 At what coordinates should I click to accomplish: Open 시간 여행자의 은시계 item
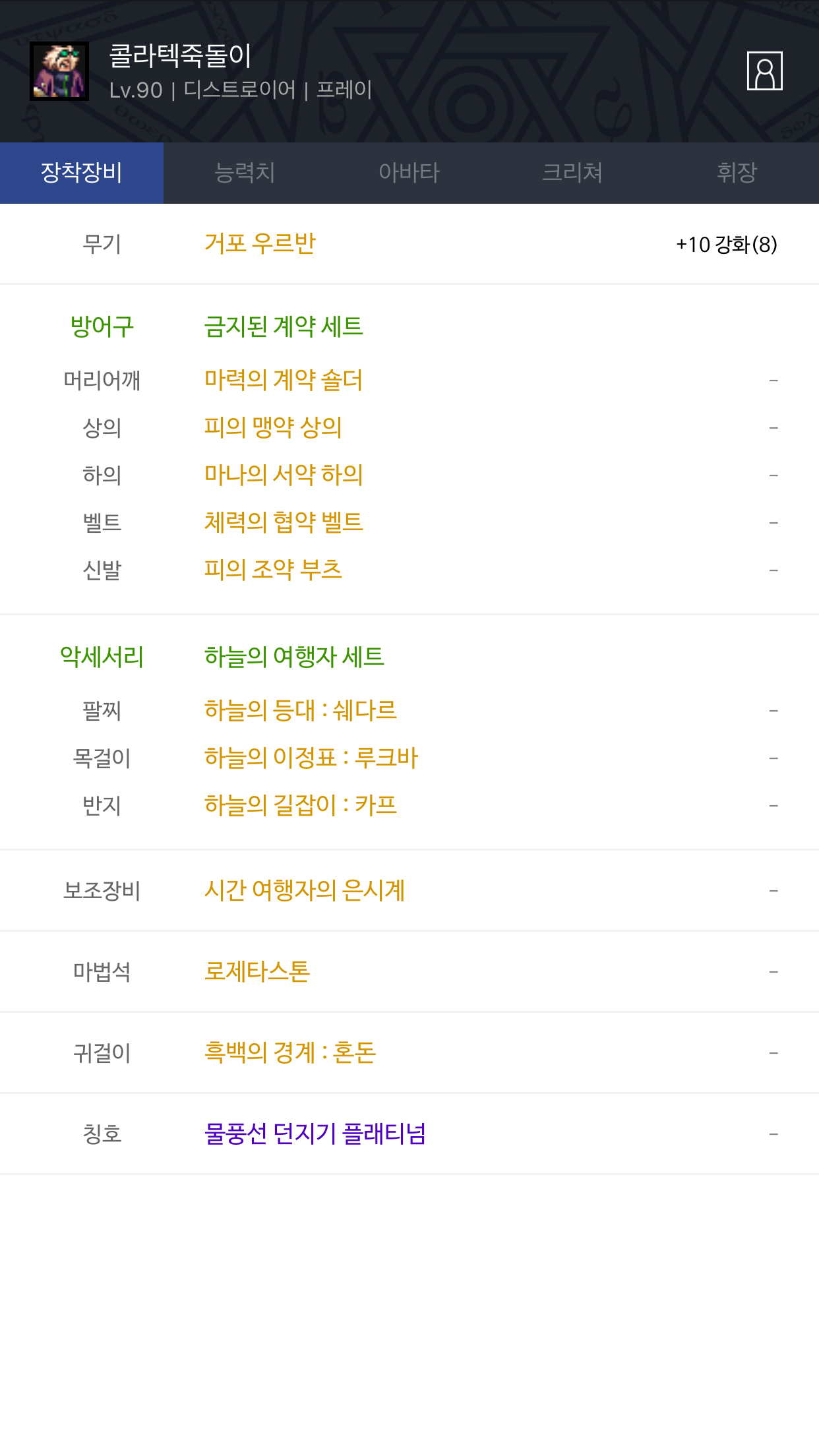coord(305,891)
